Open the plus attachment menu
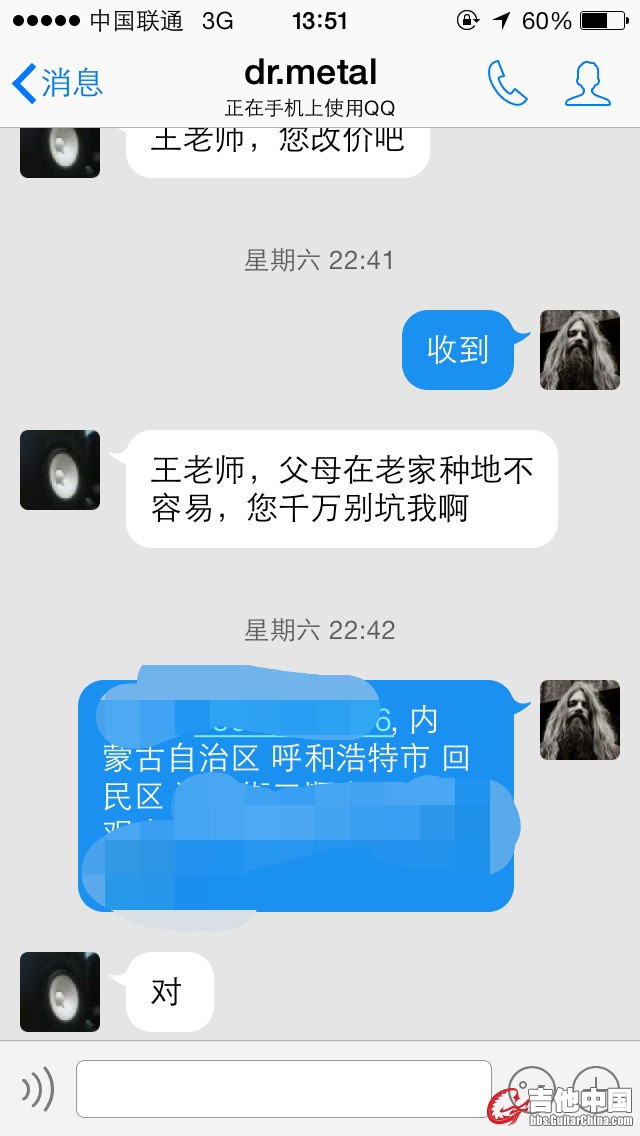This screenshot has width=640, height=1136. [596, 1086]
